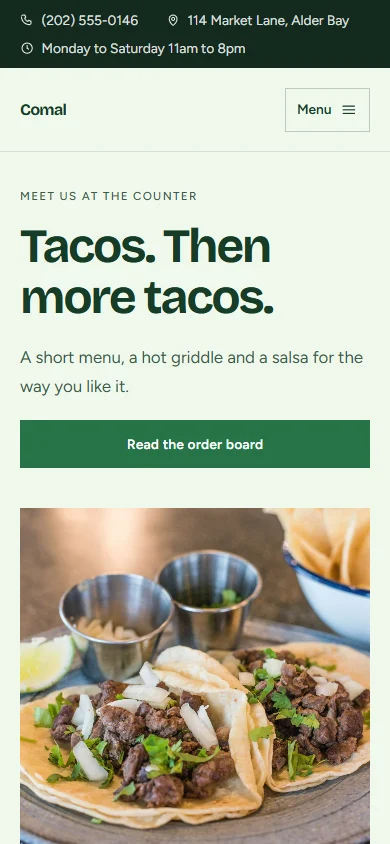Open the Menu hamburger button
The width and height of the screenshot is (390, 844).
(x=327, y=110)
